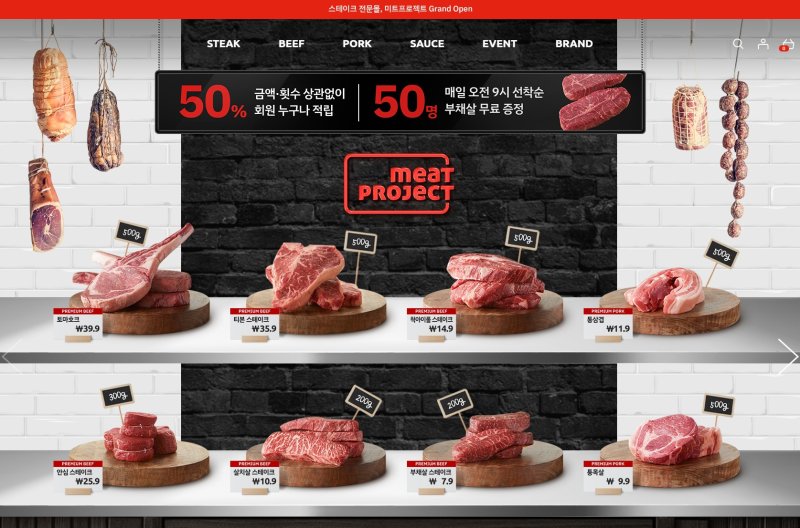Go to the STEAK menu
The height and width of the screenshot is (528, 800).
pos(223,44)
